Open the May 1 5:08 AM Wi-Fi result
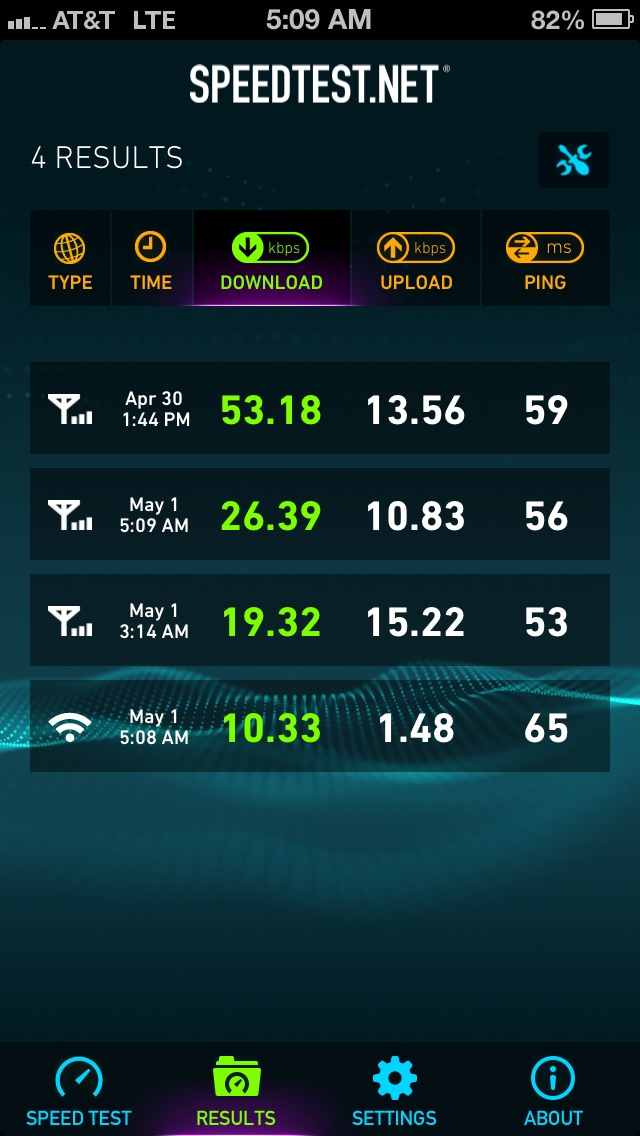The height and width of the screenshot is (1136, 640). coord(320,726)
